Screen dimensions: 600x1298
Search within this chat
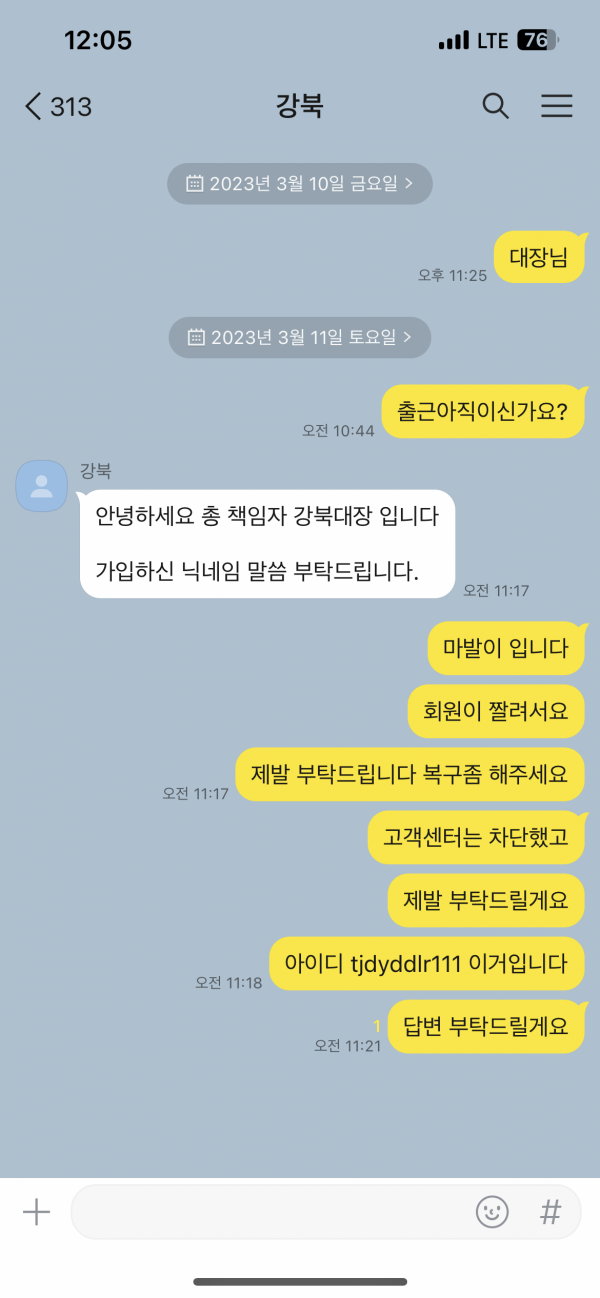[x=496, y=106]
